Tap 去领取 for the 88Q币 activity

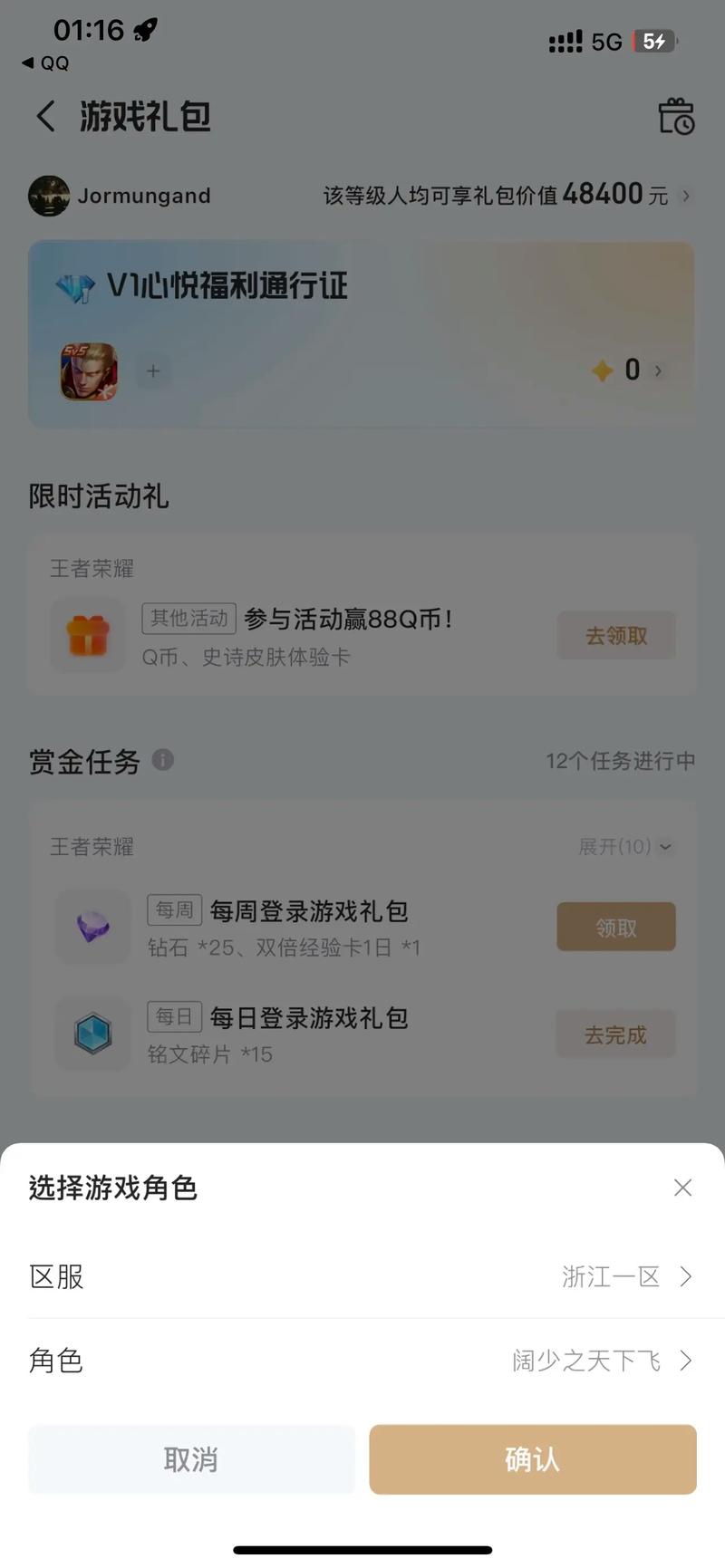coord(615,635)
